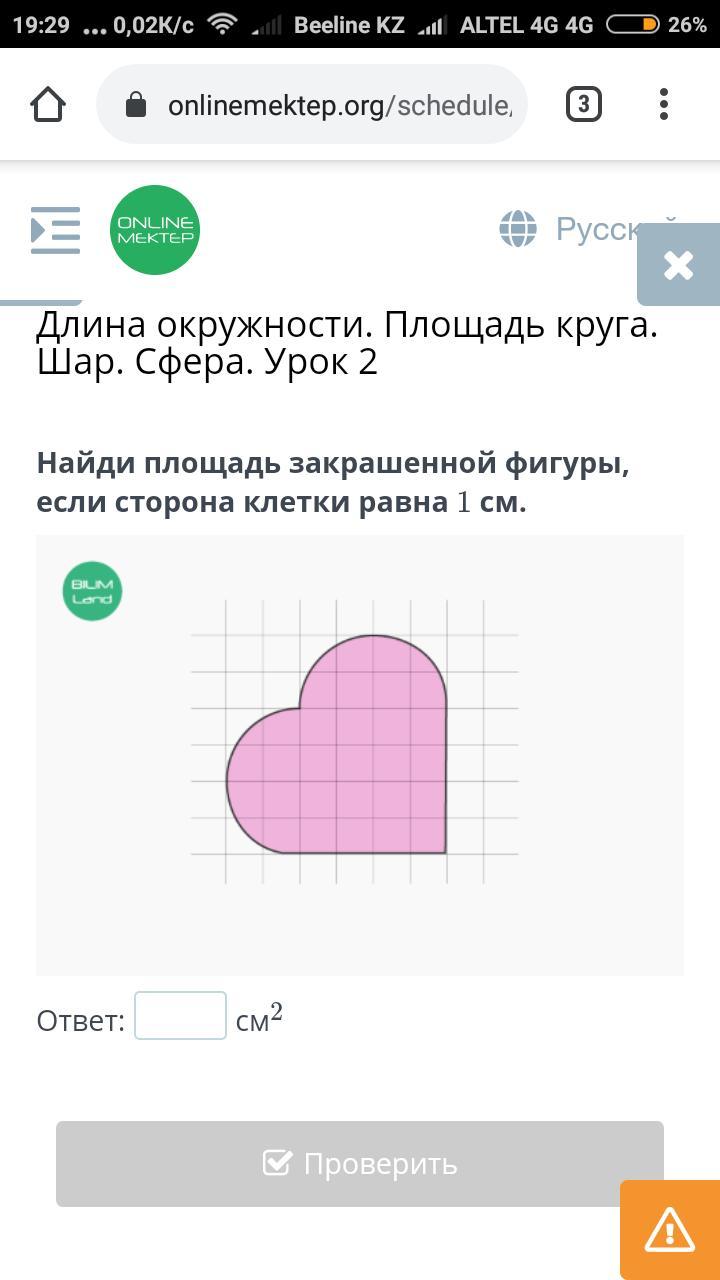Screen dimensions: 720x1280
Task: Open the site's side menu
Action: pos(55,230)
